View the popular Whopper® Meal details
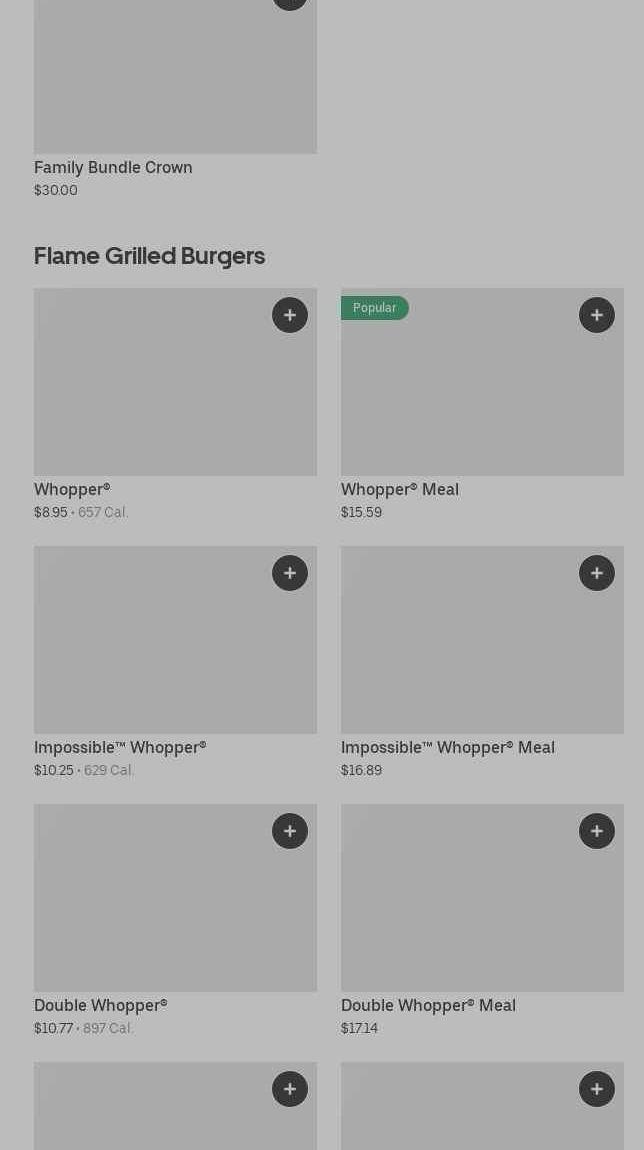 482,405
